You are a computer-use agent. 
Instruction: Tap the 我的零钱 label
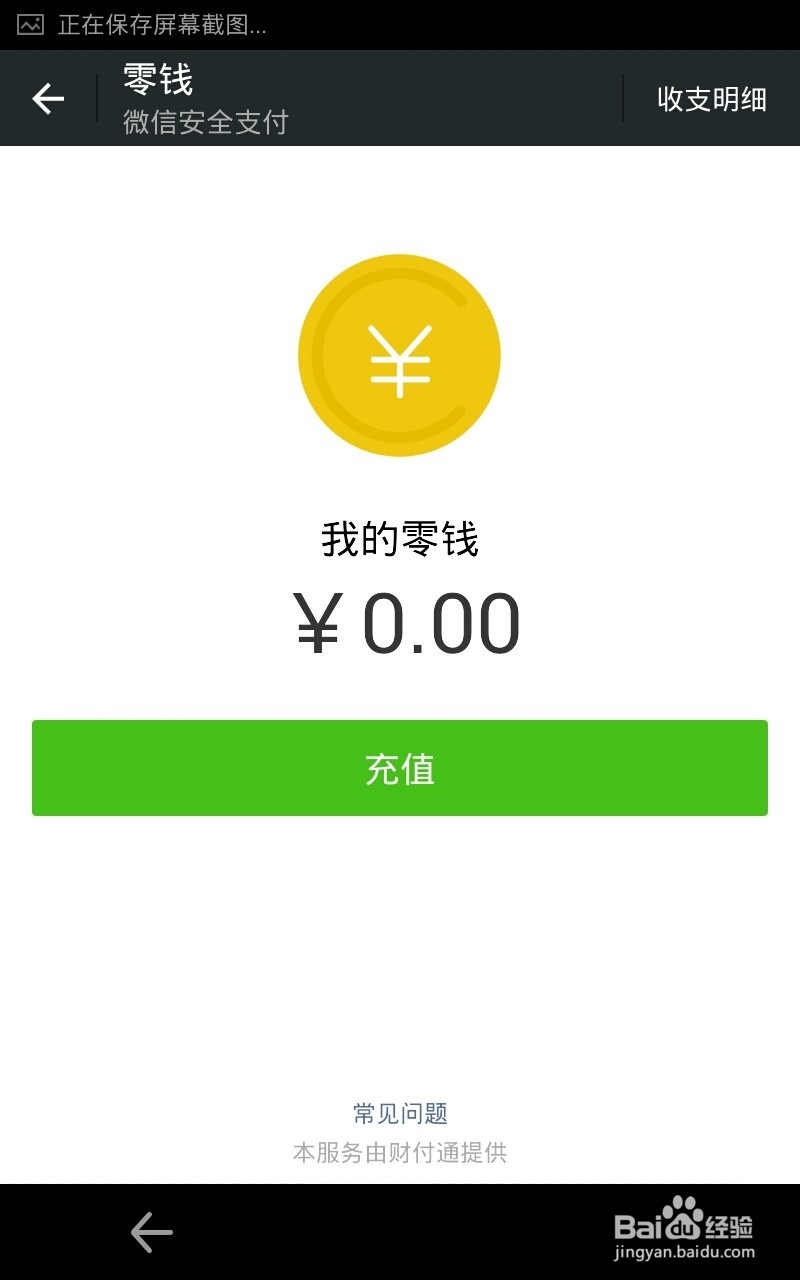[400, 536]
